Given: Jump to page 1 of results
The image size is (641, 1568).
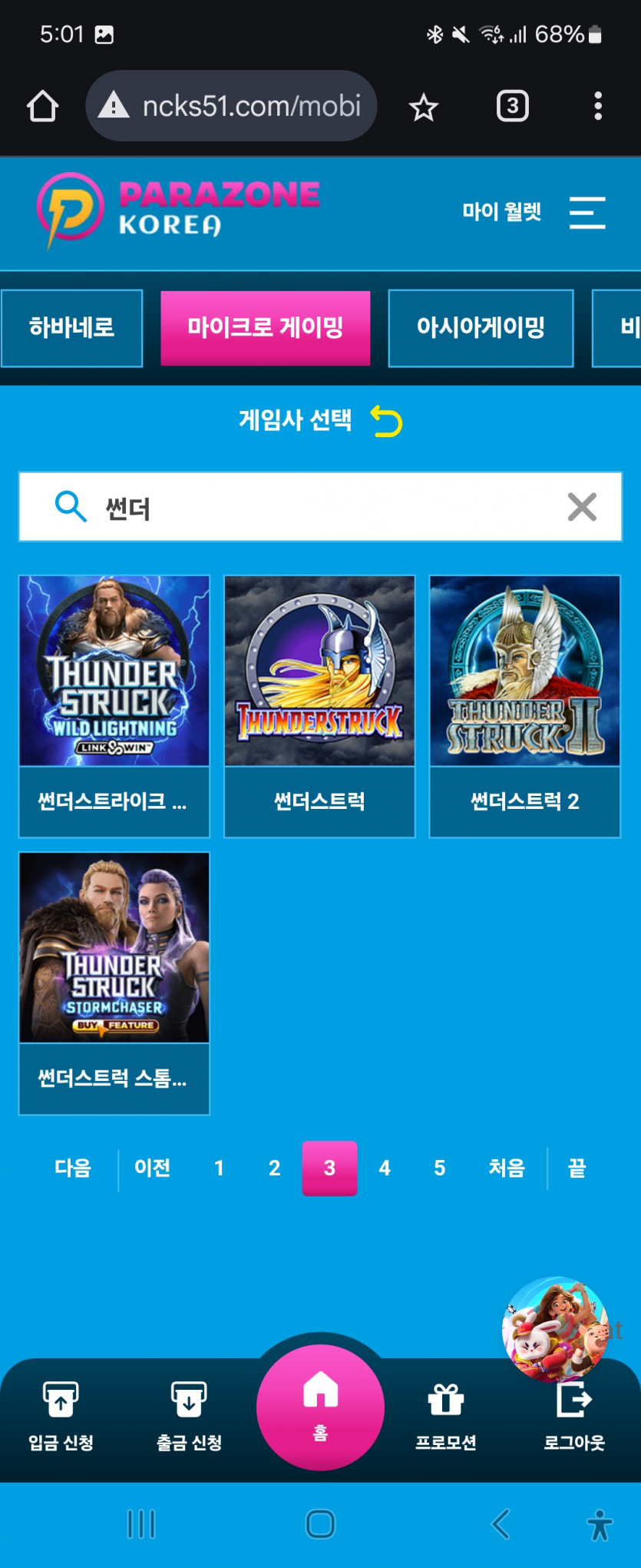Looking at the screenshot, I should pyautogui.click(x=220, y=1169).
